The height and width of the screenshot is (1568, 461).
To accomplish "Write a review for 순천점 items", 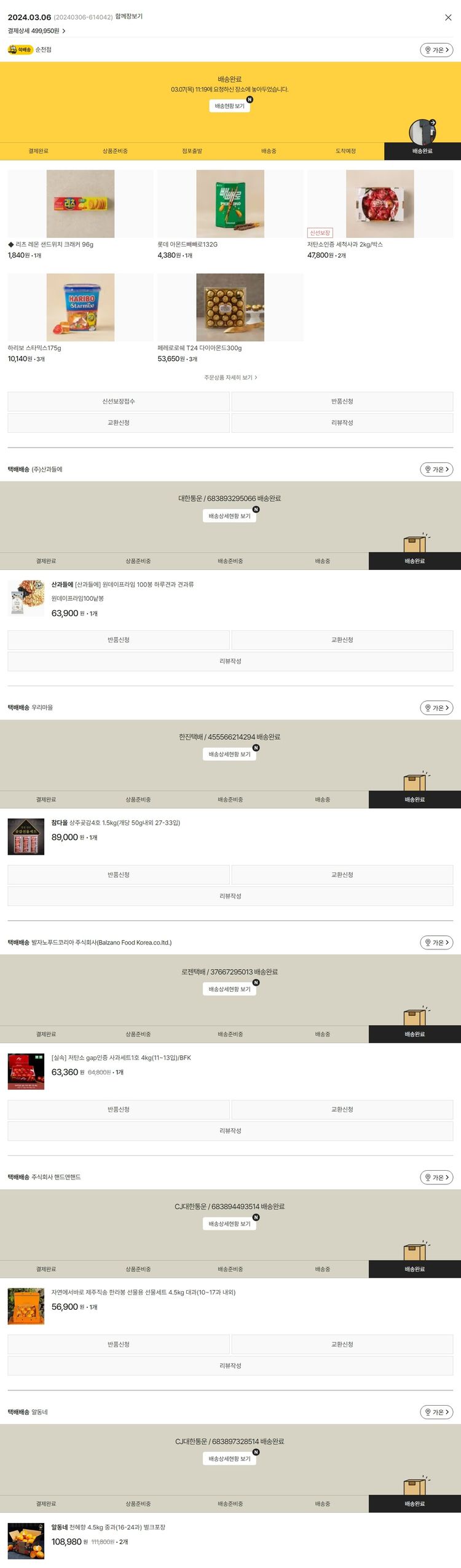I will click(x=342, y=423).
